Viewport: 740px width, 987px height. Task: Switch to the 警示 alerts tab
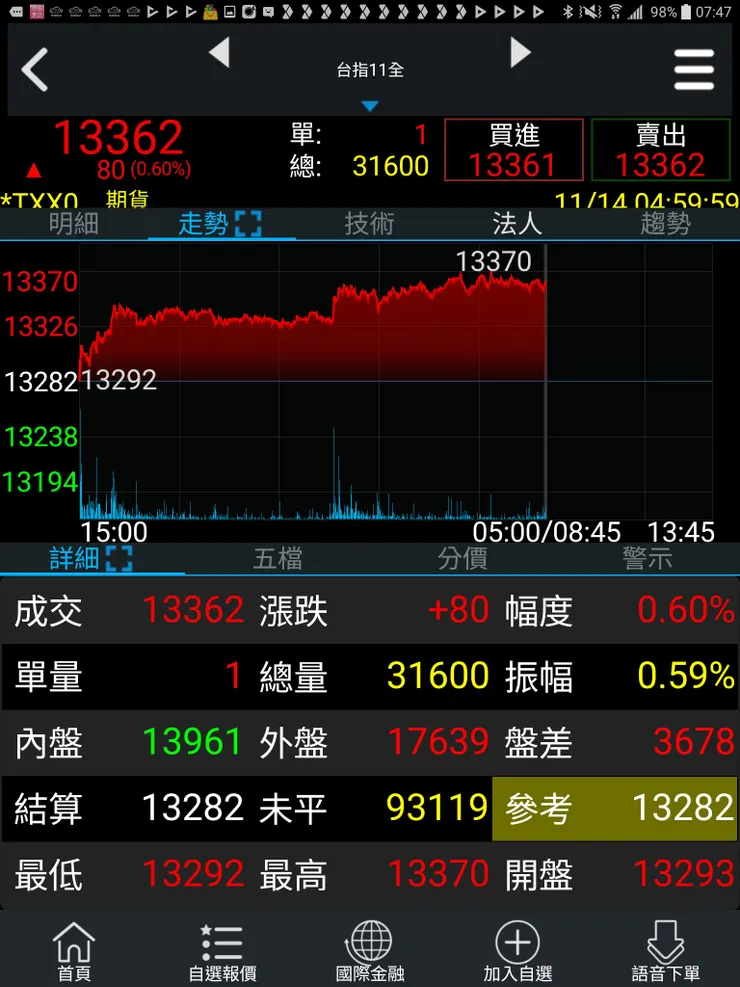(647, 558)
